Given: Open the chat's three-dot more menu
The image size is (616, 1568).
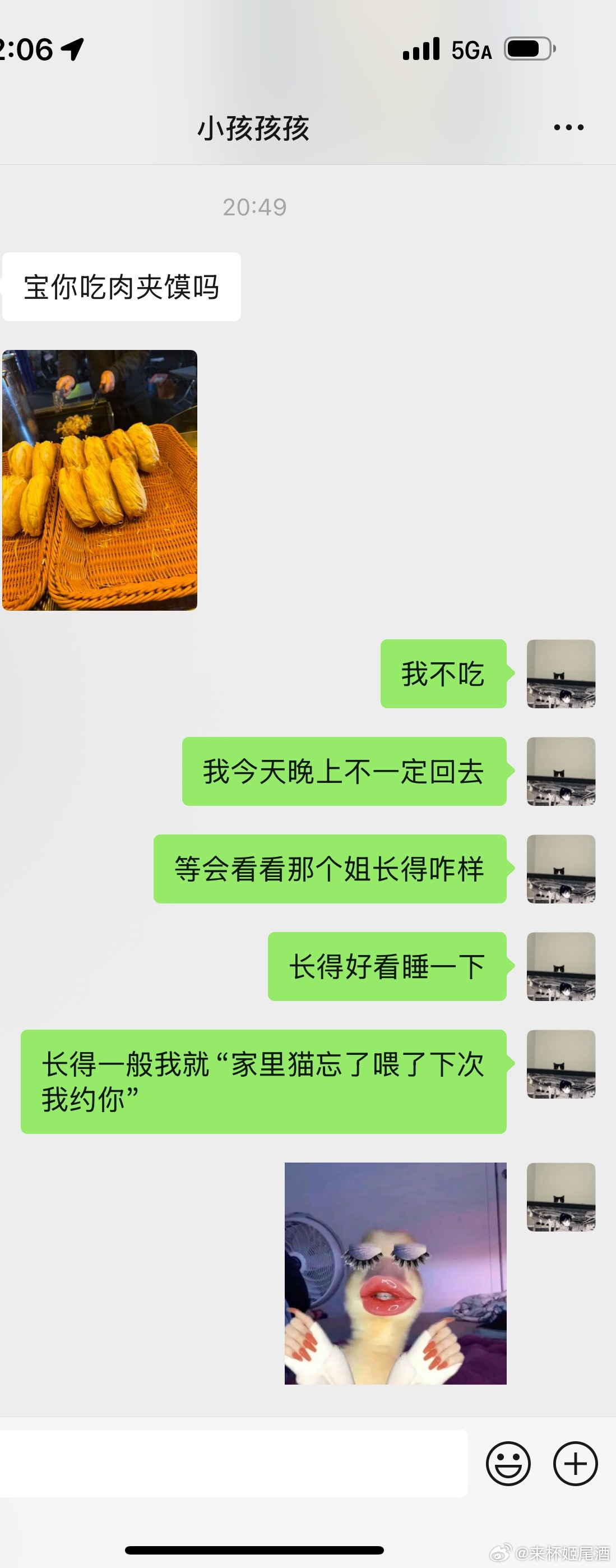Looking at the screenshot, I should [568, 127].
